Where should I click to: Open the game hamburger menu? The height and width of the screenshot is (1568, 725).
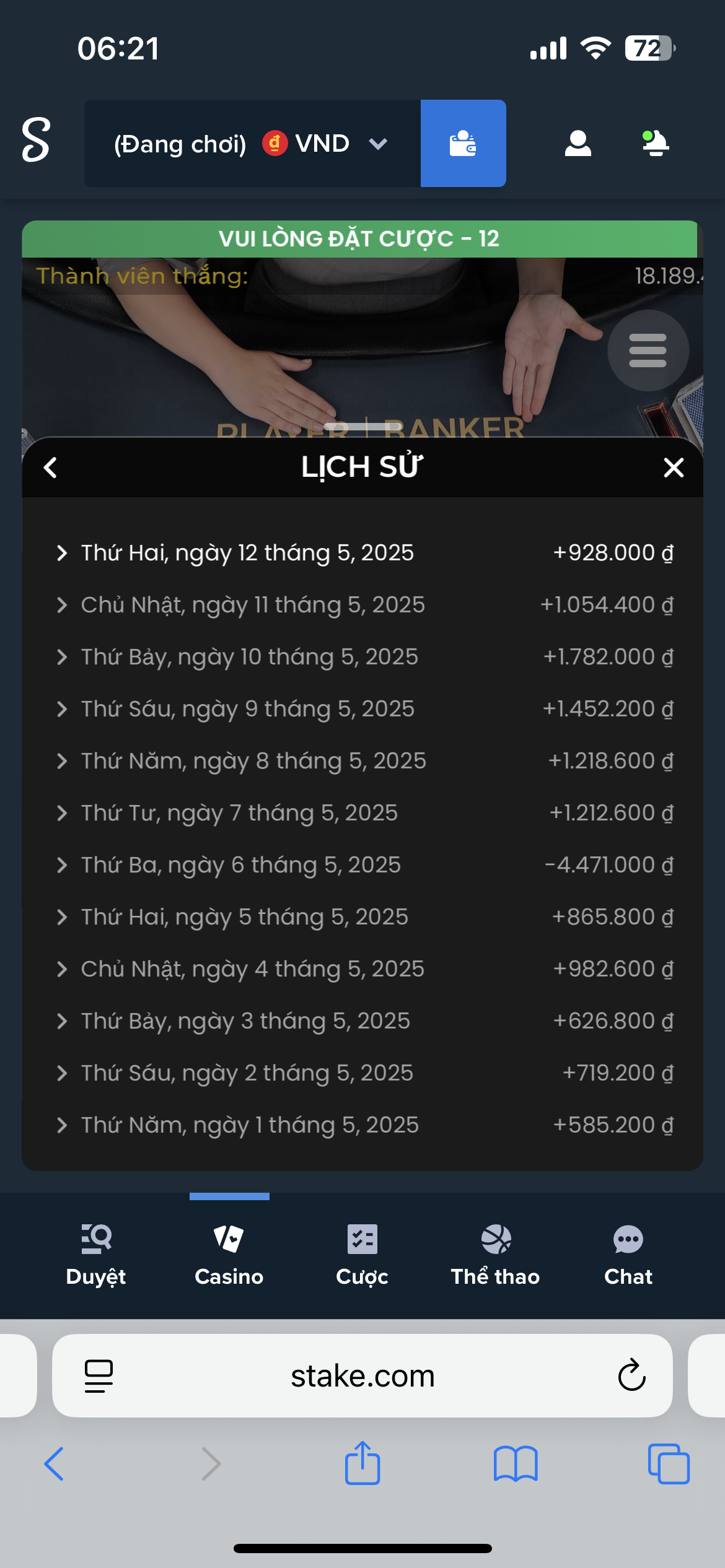[x=648, y=351]
